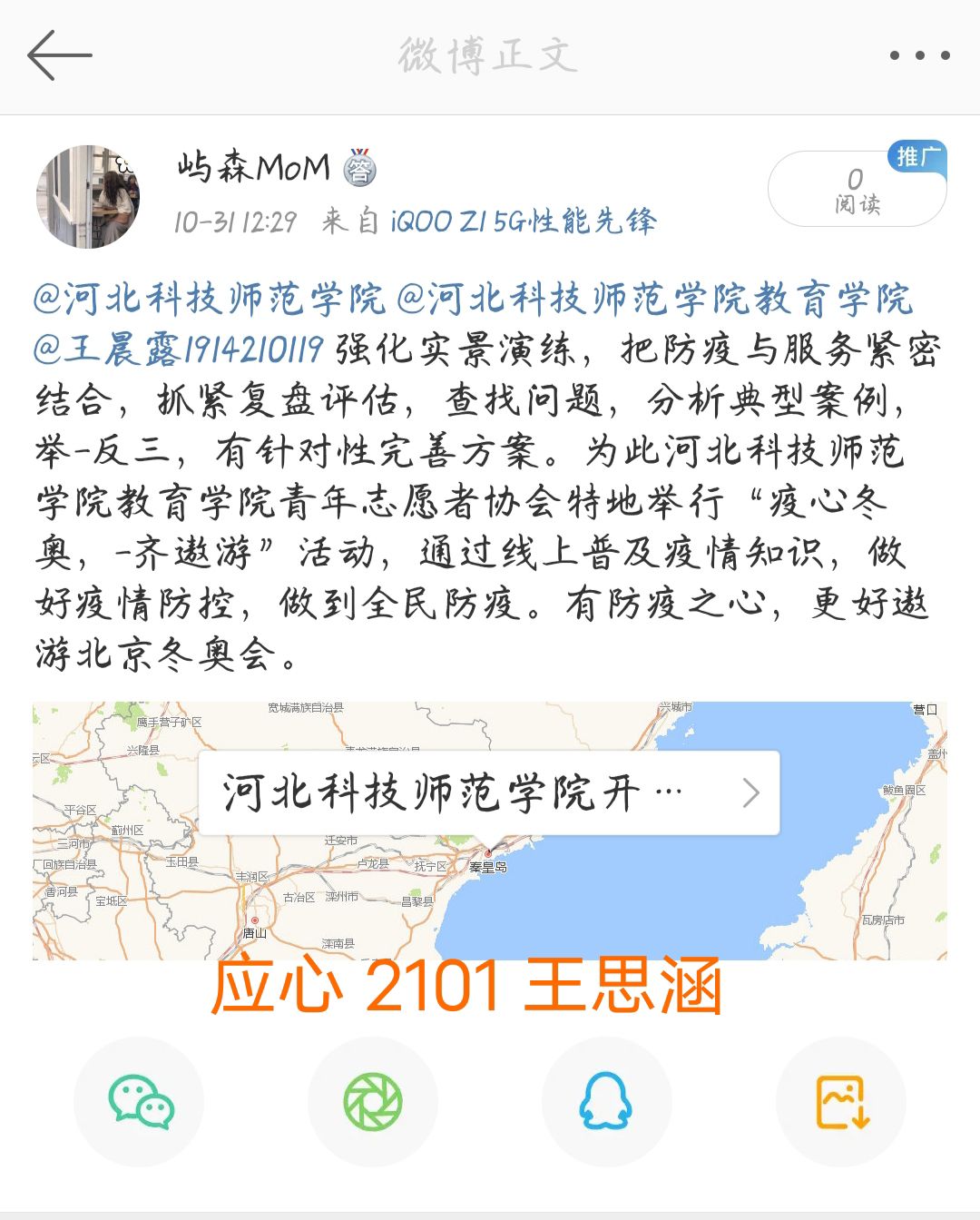
Task: Open the three-dot overflow menu
Action: coord(919,55)
